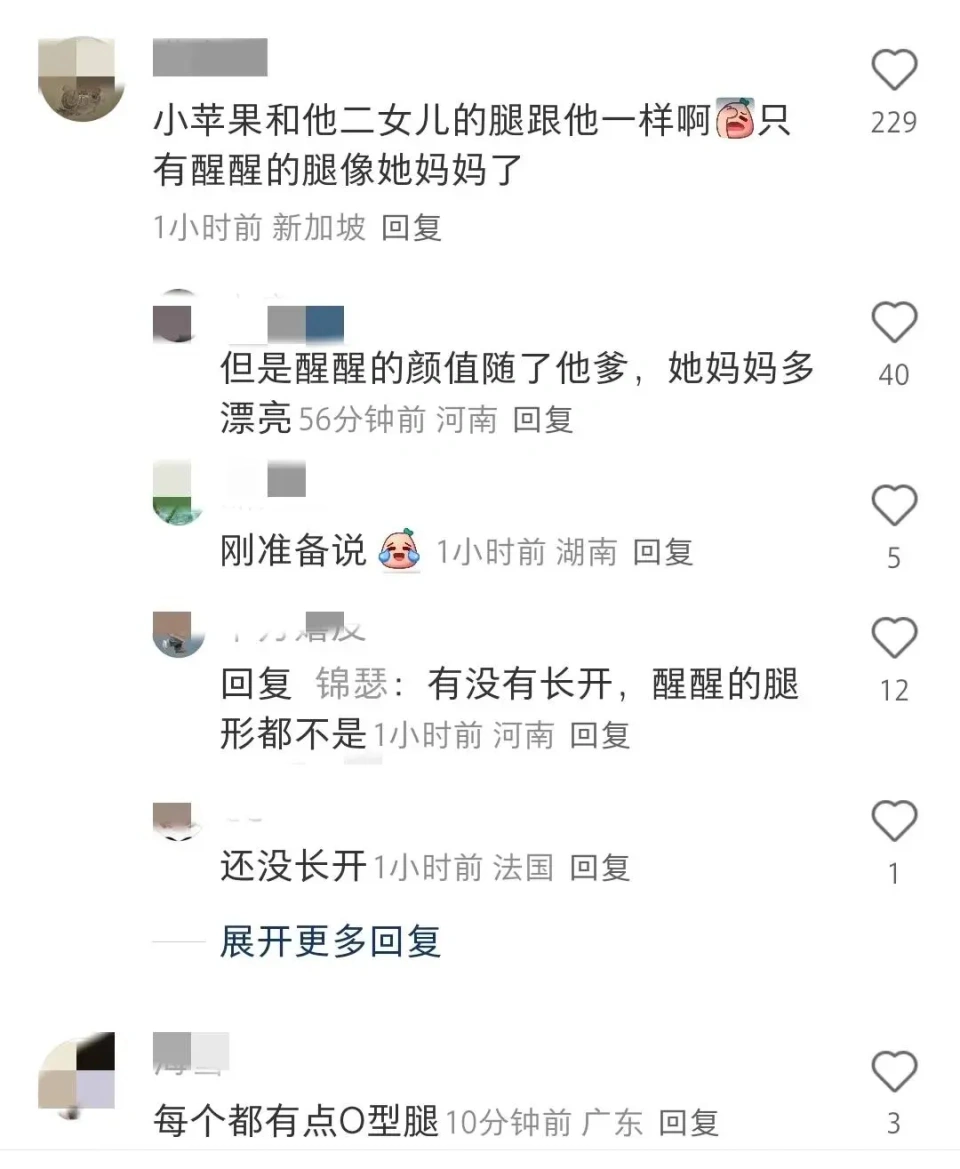The height and width of the screenshot is (1169, 960).
Task: Reply to the top 小苹果 comment via 回复
Action: pos(412,229)
